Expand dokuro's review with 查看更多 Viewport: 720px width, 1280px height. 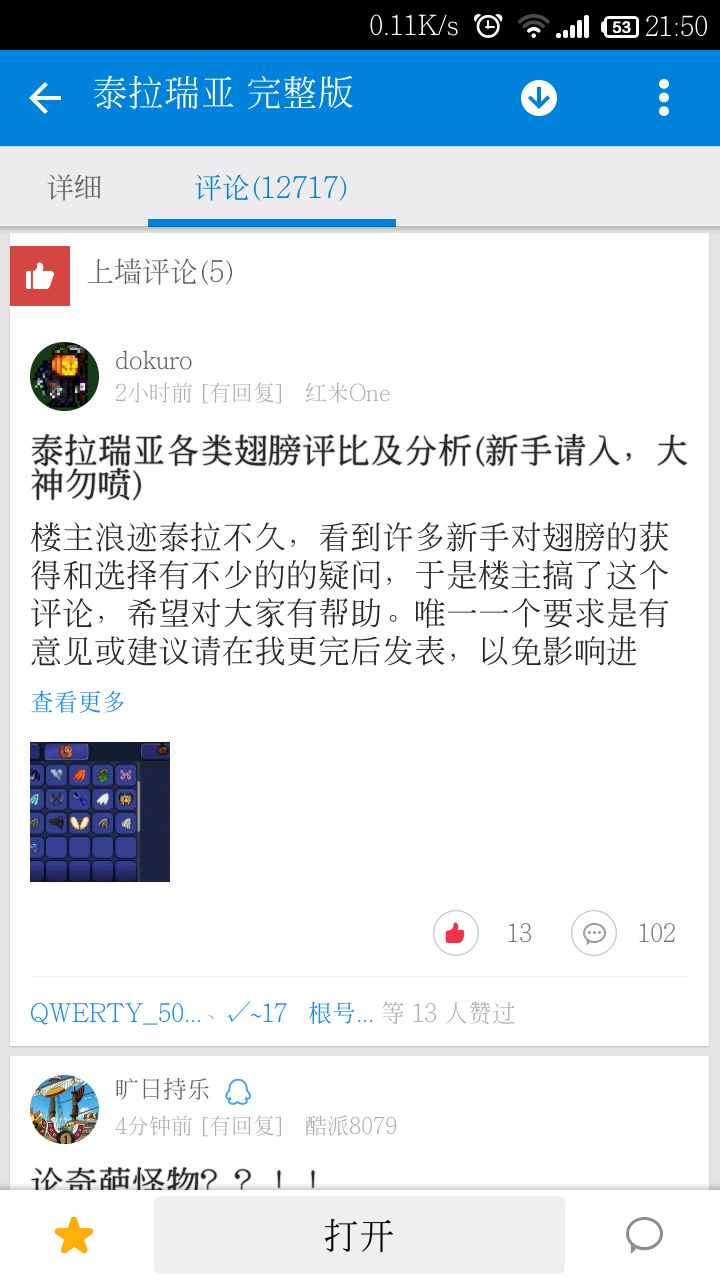78,702
